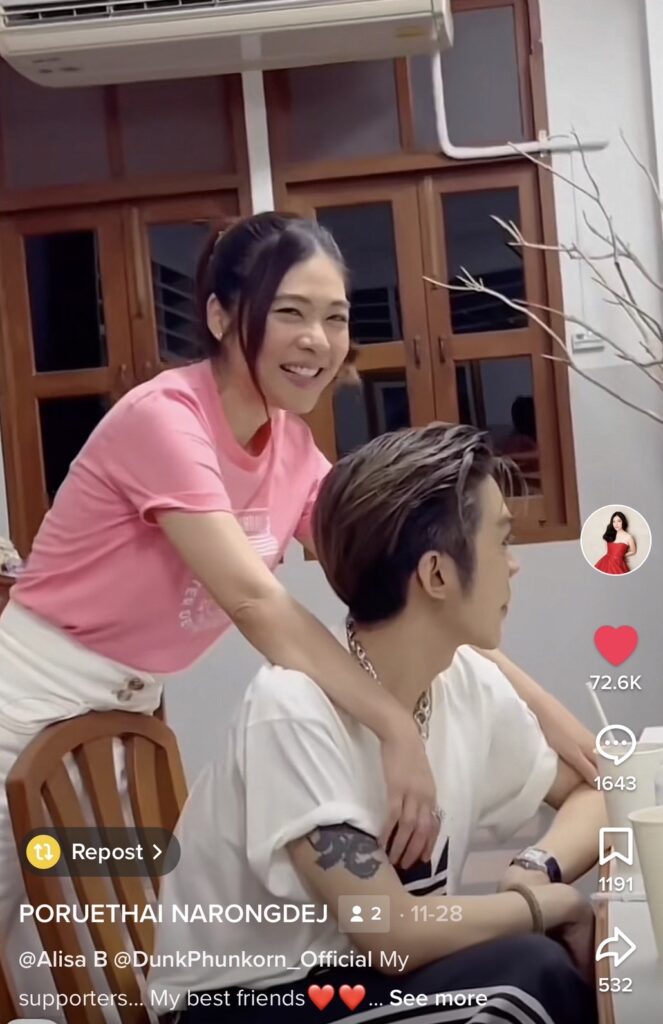Open the creator's profile picture

(615, 540)
